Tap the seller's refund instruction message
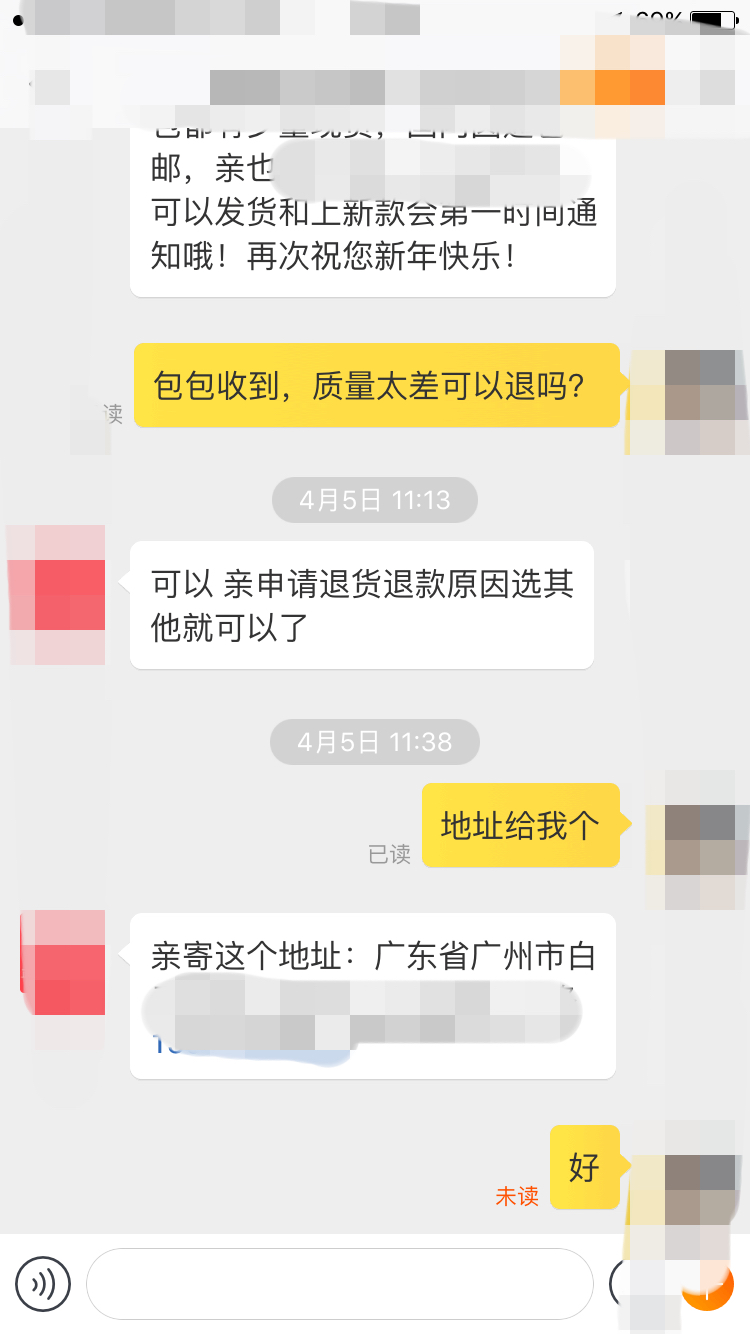Viewport: 750px width, 1334px height. pos(362,605)
